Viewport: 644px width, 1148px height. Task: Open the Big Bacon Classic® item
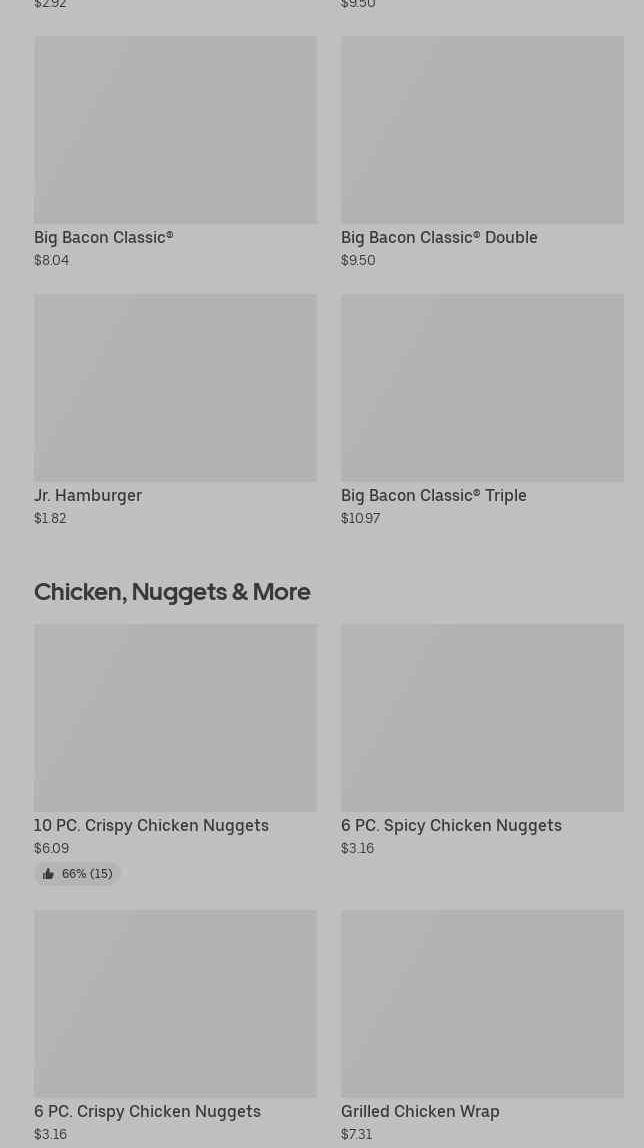175,131
